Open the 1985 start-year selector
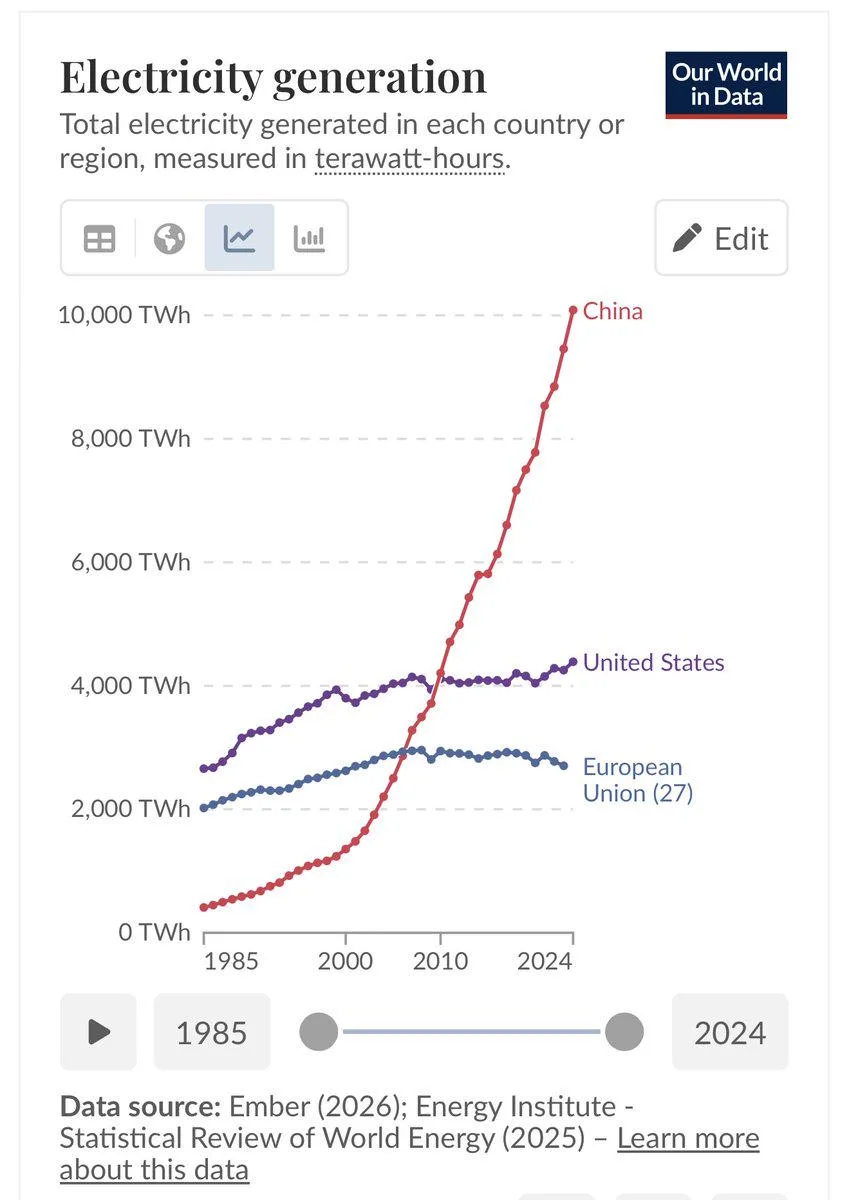The image size is (849, 1200). [x=212, y=1032]
